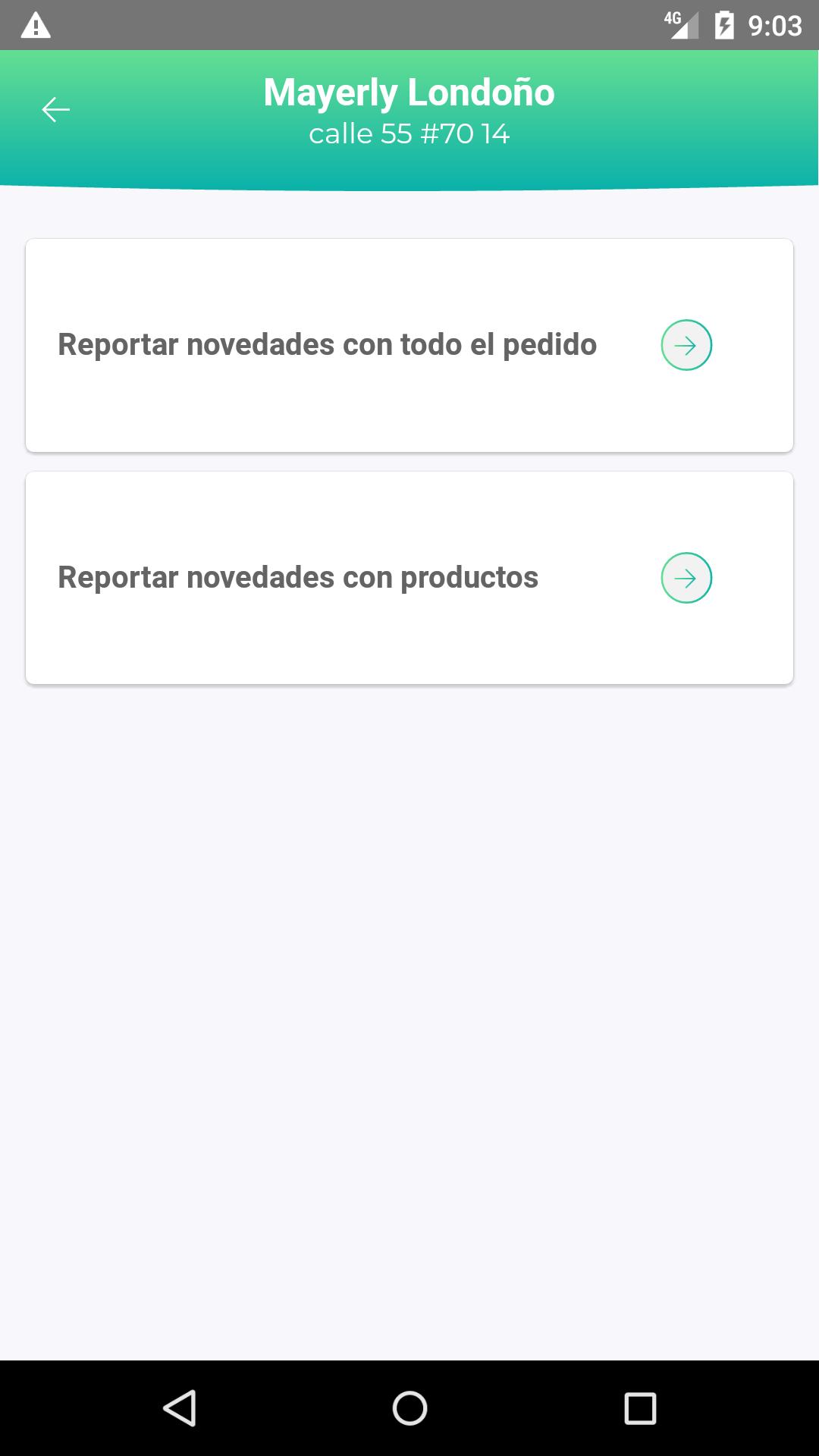
Task: Open 'Reportar novedades con todo el pedido' card
Action: (x=409, y=346)
